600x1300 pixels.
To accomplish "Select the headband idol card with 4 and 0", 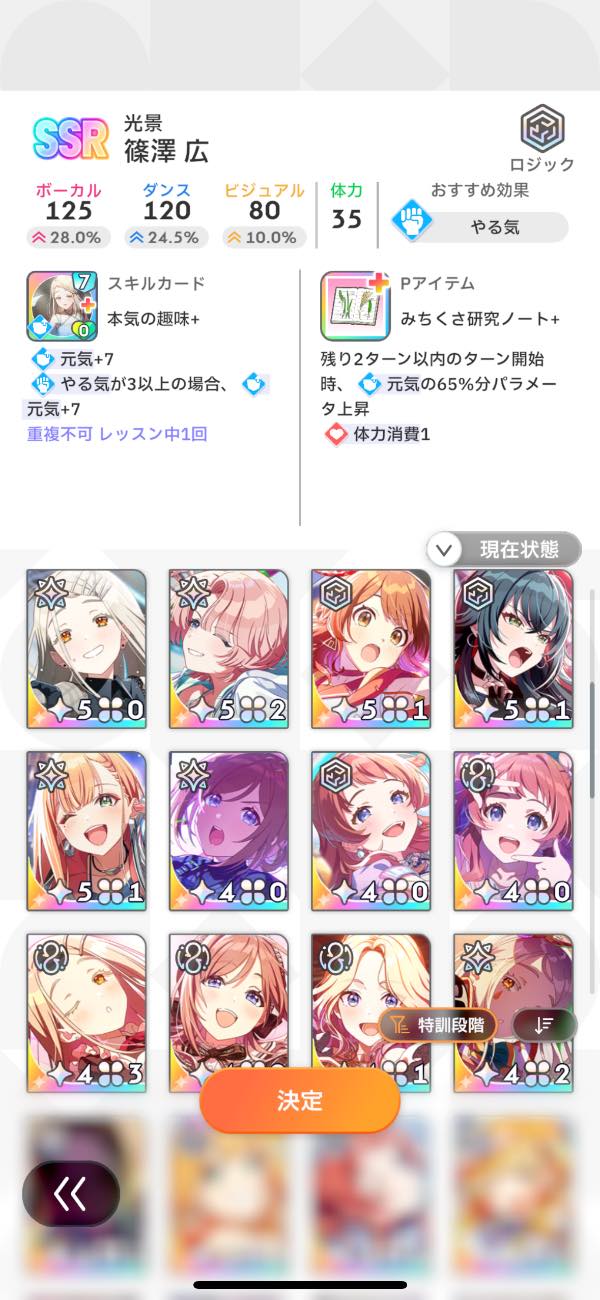I will [513, 830].
